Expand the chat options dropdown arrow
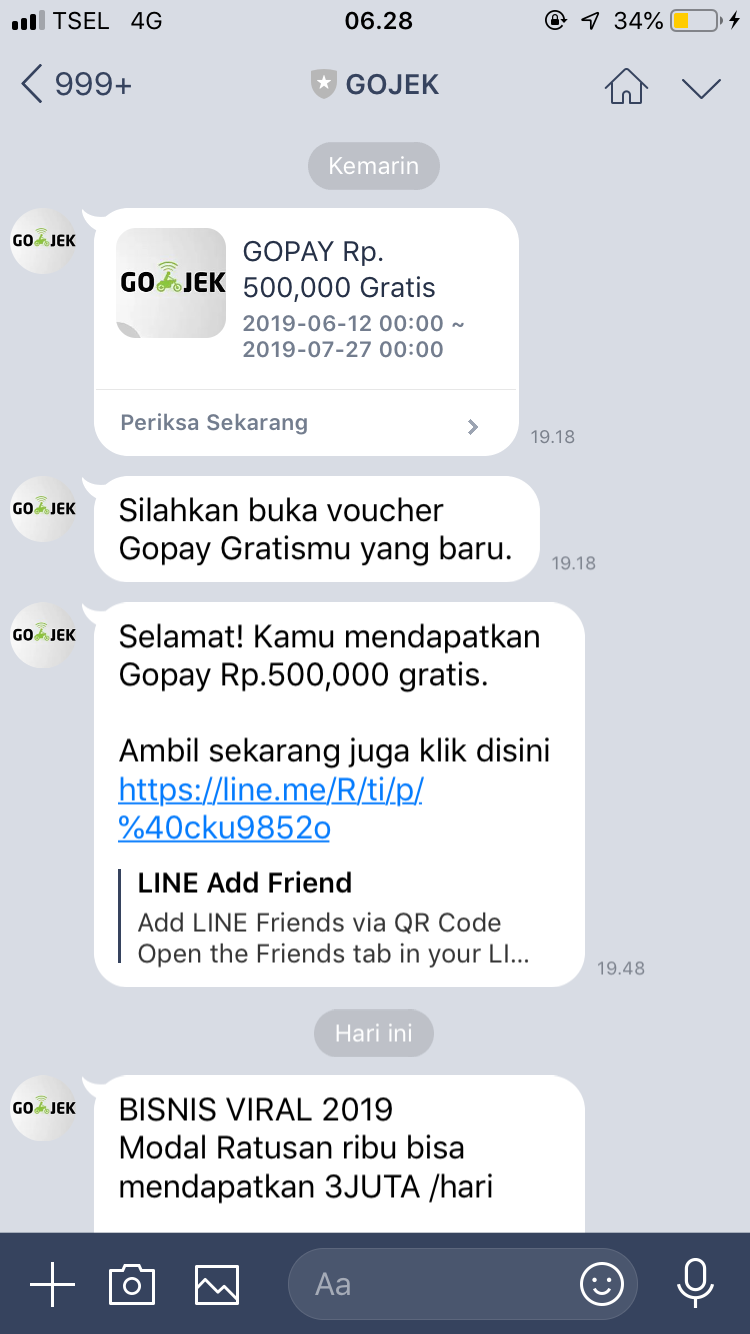Image resolution: width=750 pixels, height=1334 pixels. 701,87
